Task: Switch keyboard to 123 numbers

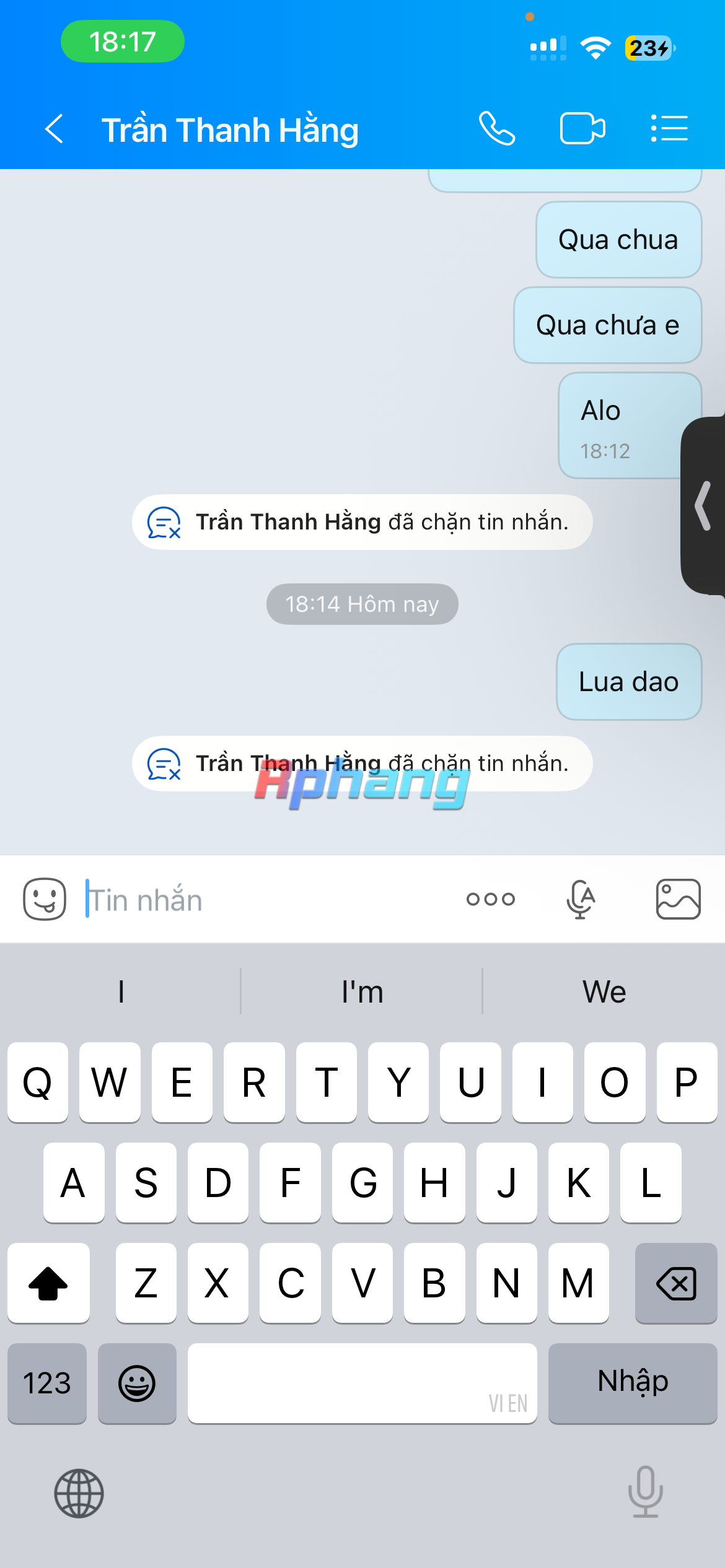Action: point(47,1383)
